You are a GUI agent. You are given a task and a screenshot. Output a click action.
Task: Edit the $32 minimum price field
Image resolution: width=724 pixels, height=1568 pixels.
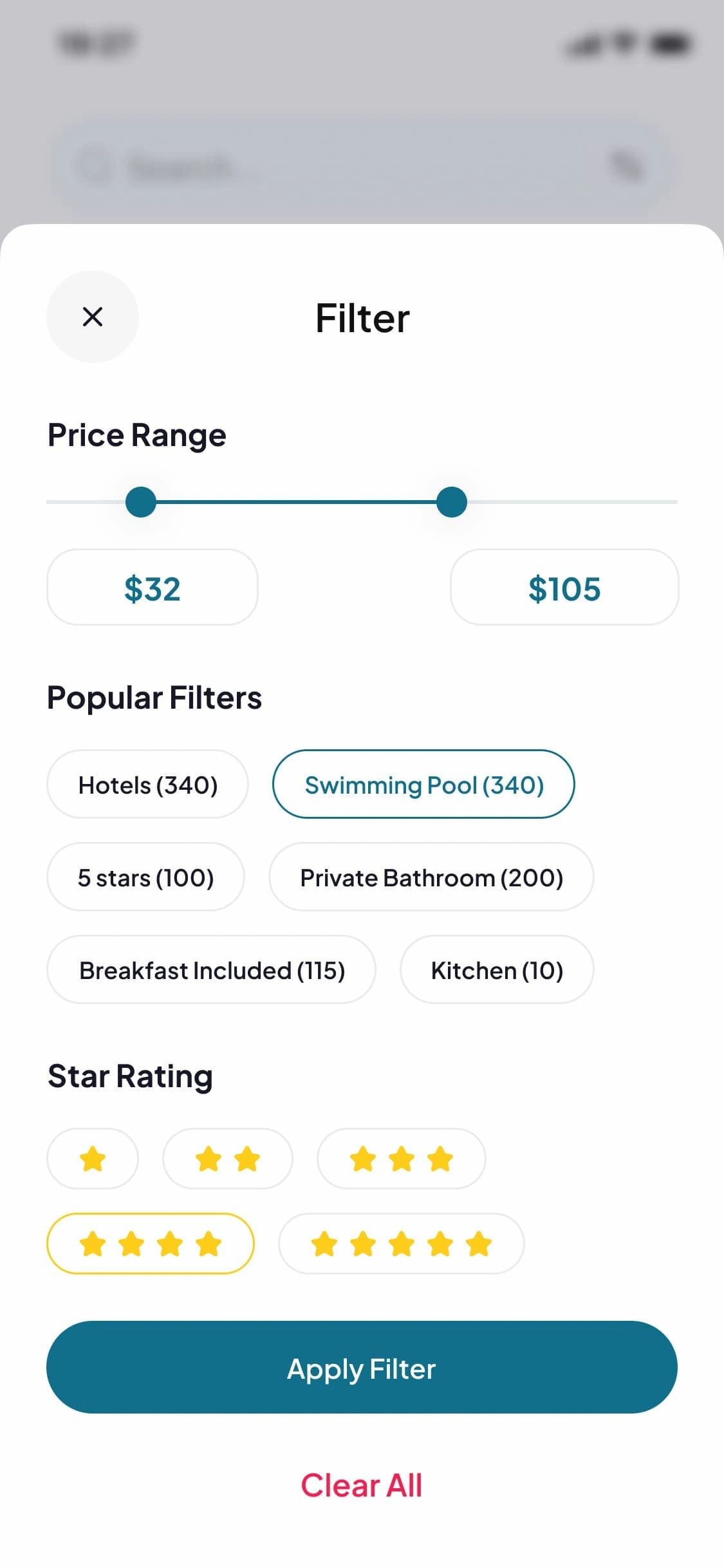153,587
